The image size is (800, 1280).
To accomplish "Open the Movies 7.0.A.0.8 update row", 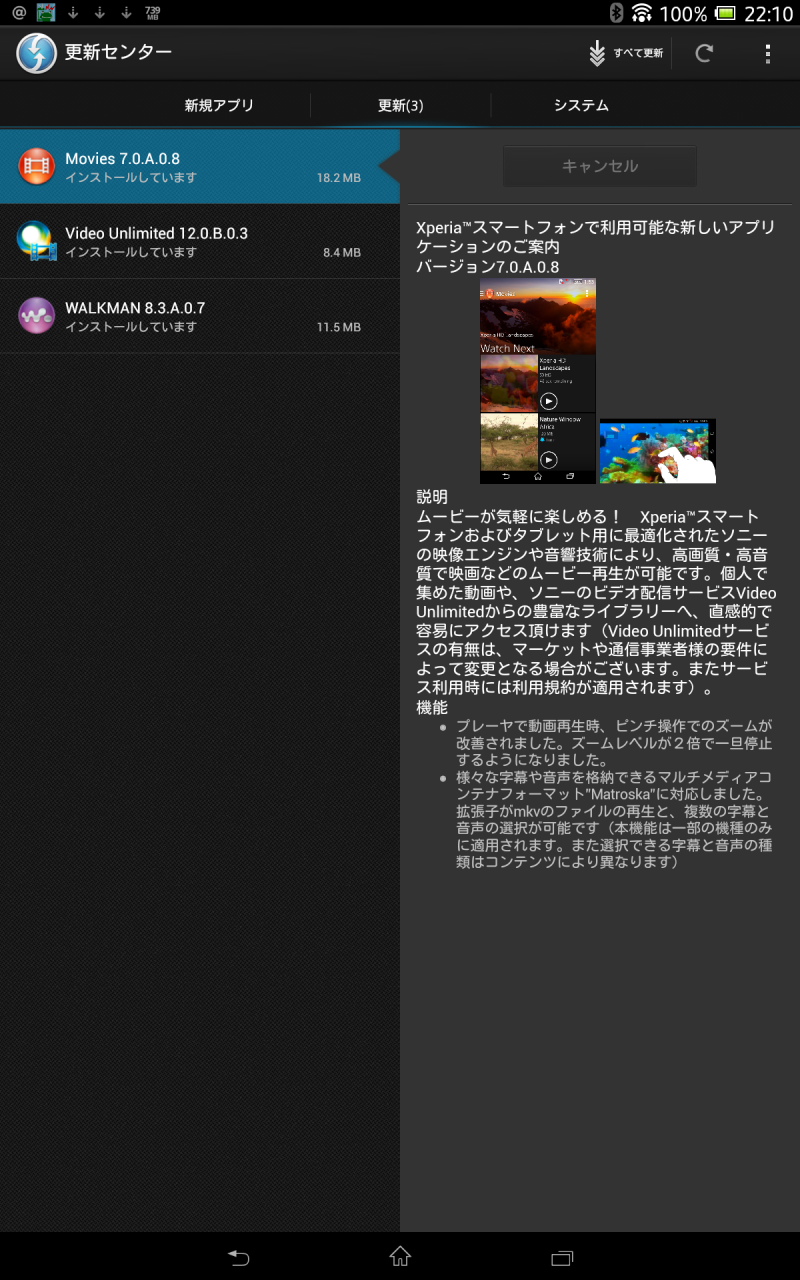I will (200, 167).
